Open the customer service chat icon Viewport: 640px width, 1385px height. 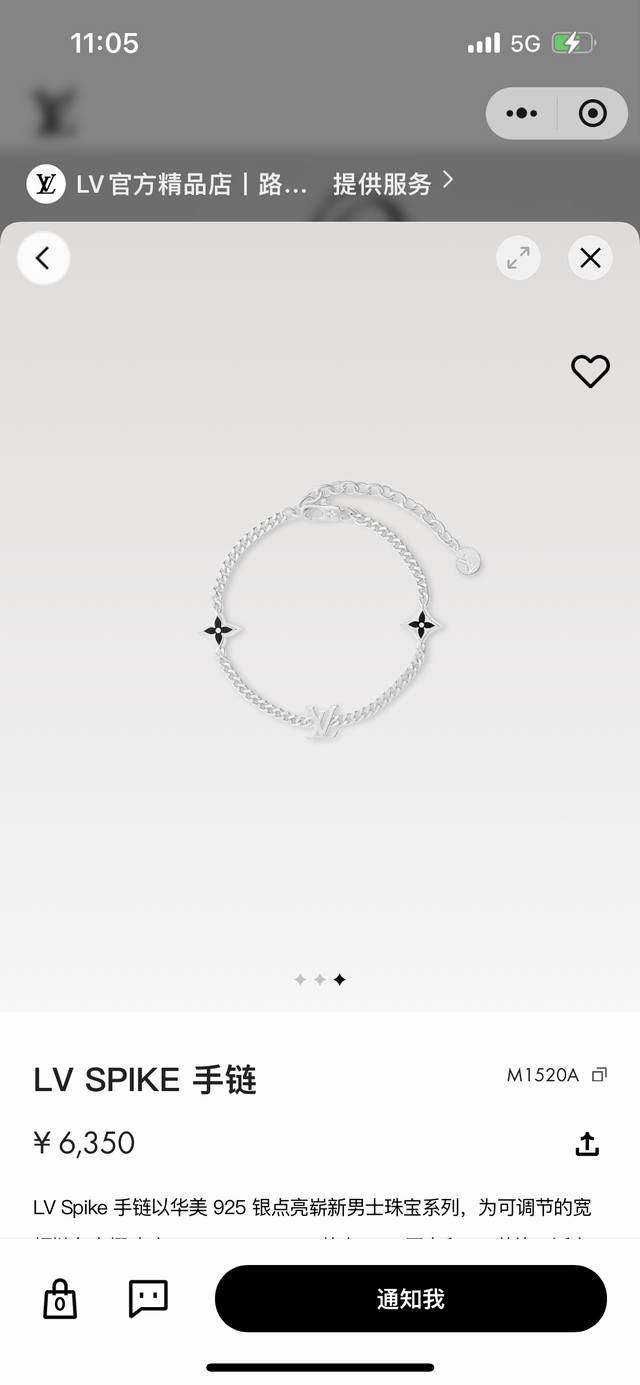pyautogui.click(x=148, y=1298)
